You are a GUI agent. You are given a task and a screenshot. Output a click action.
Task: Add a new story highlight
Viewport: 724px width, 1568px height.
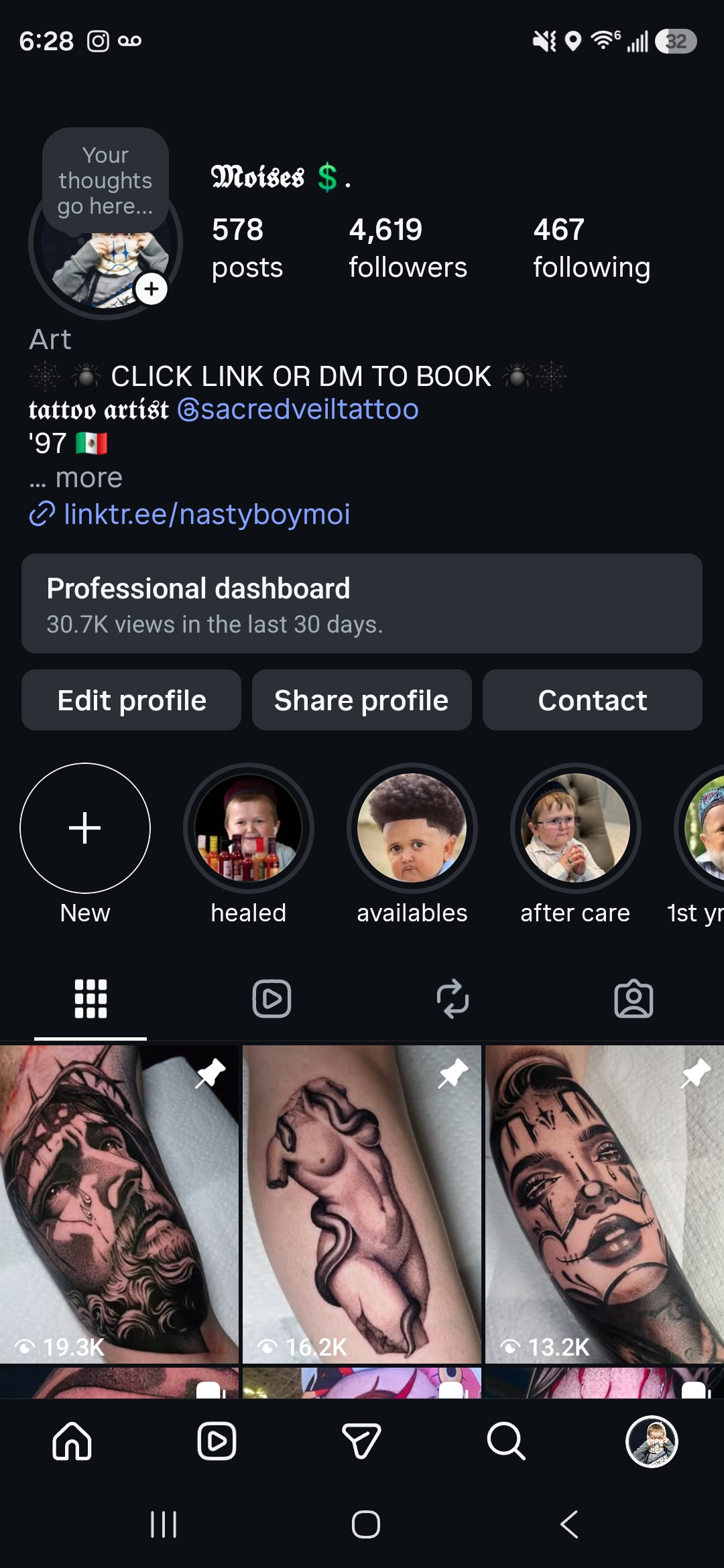coord(85,828)
